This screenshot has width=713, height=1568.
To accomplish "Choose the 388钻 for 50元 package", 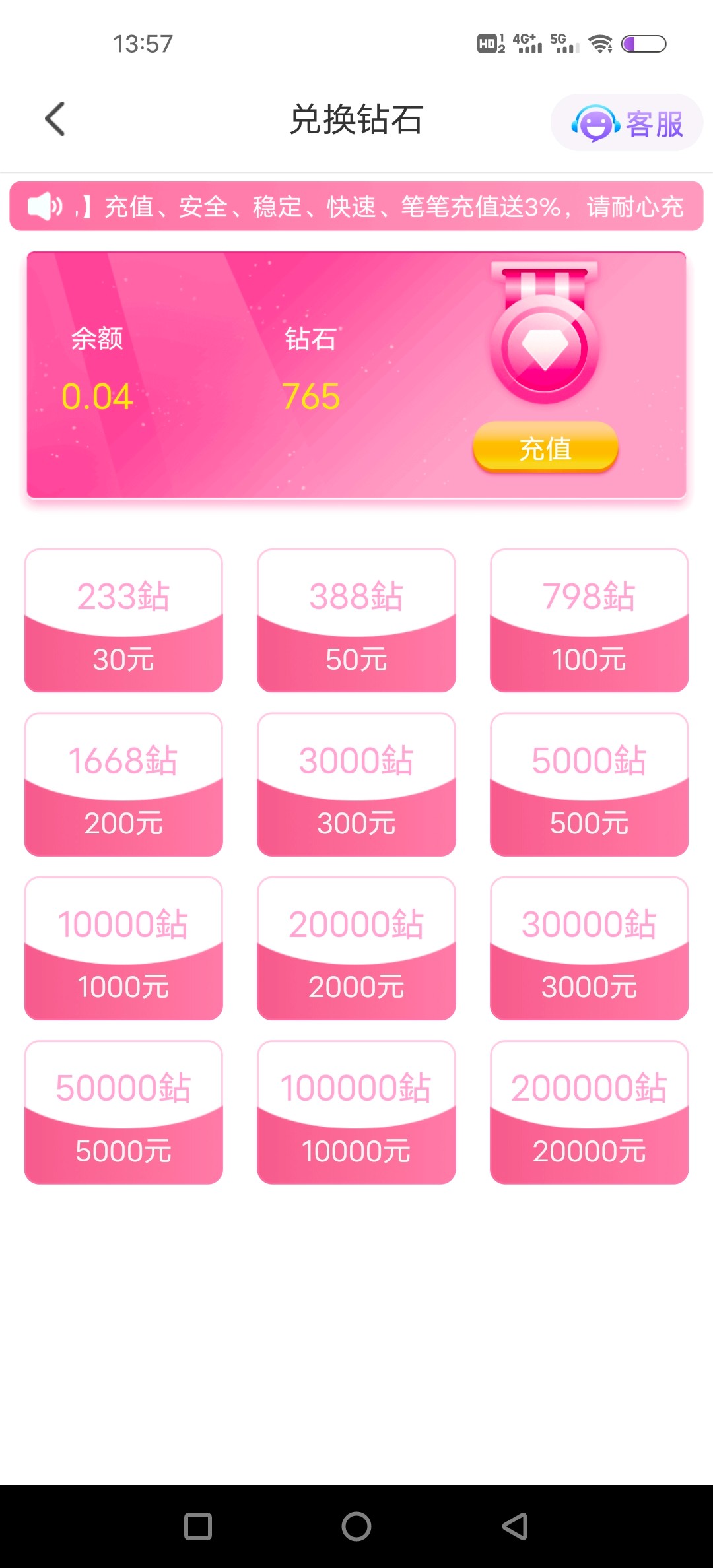I will click(x=356, y=620).
